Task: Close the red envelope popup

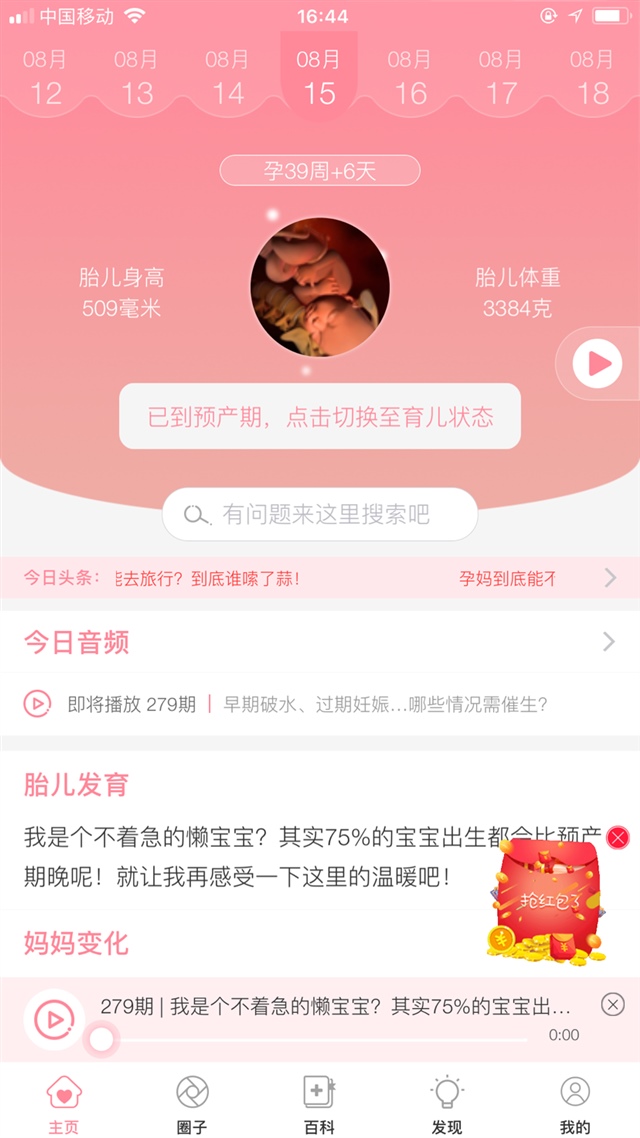Action: click(x=619, y=838)
